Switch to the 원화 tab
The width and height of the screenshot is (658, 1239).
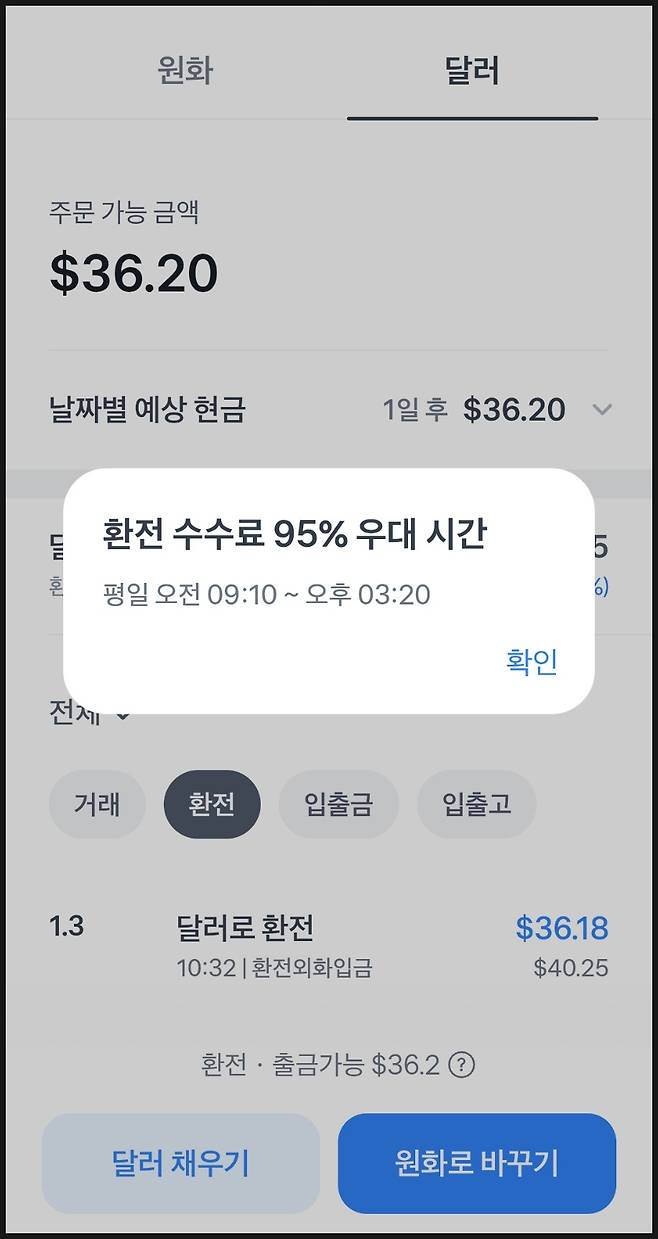tap(185, 71)
